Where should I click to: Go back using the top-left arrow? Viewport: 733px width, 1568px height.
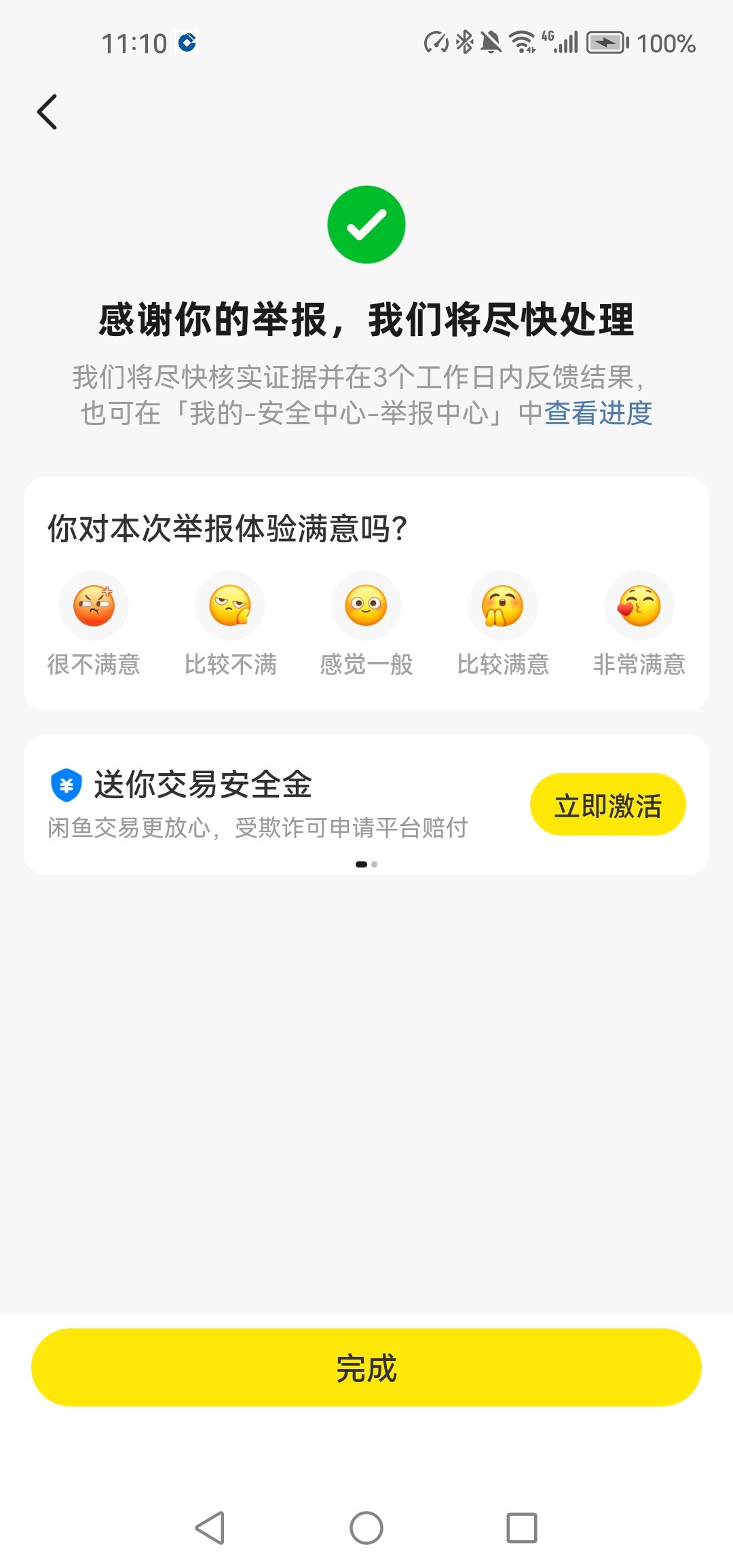(x=47, y=112)
